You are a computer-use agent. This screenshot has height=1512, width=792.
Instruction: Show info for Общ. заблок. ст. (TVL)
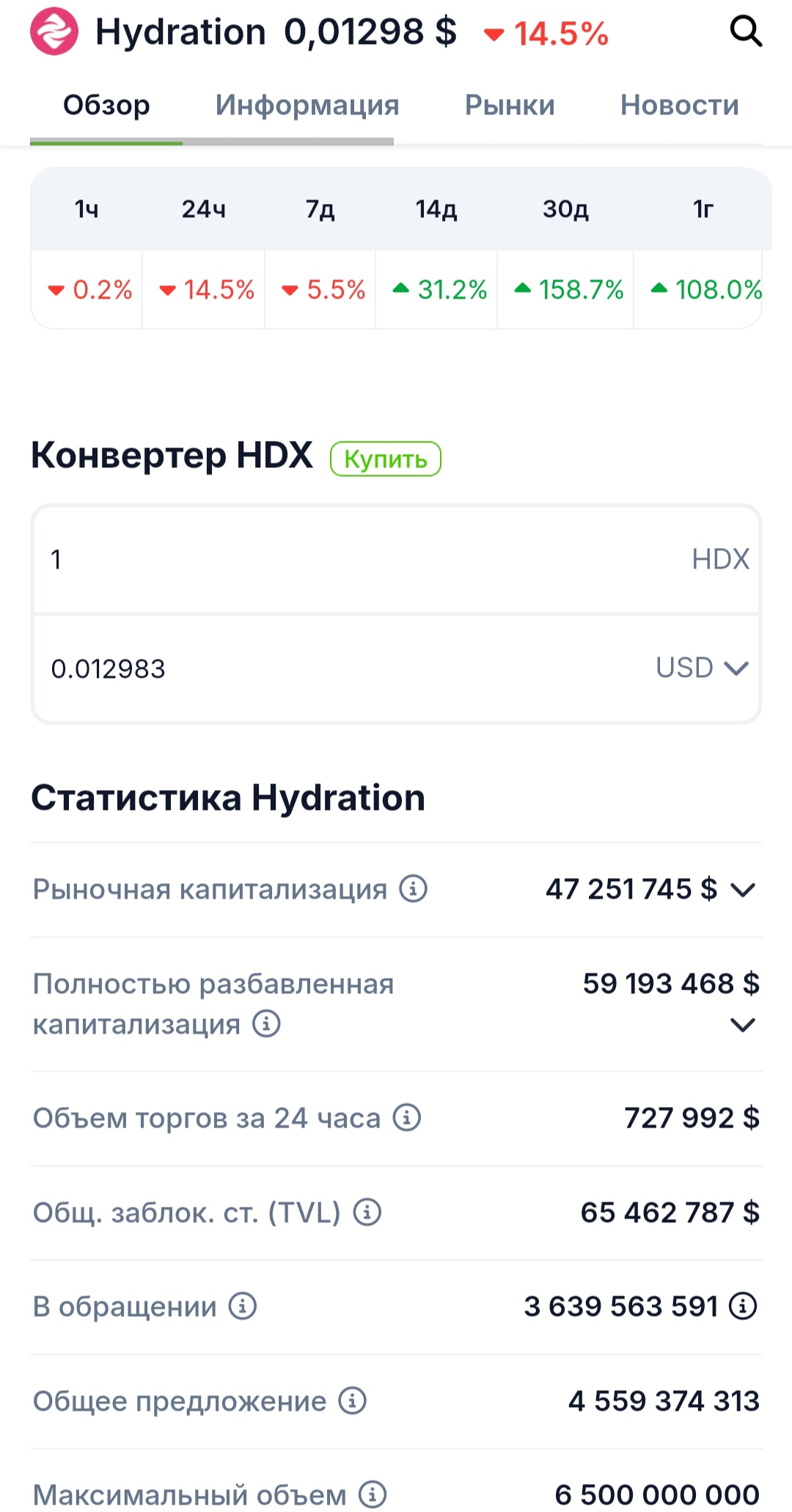[x=367, y=1212]
